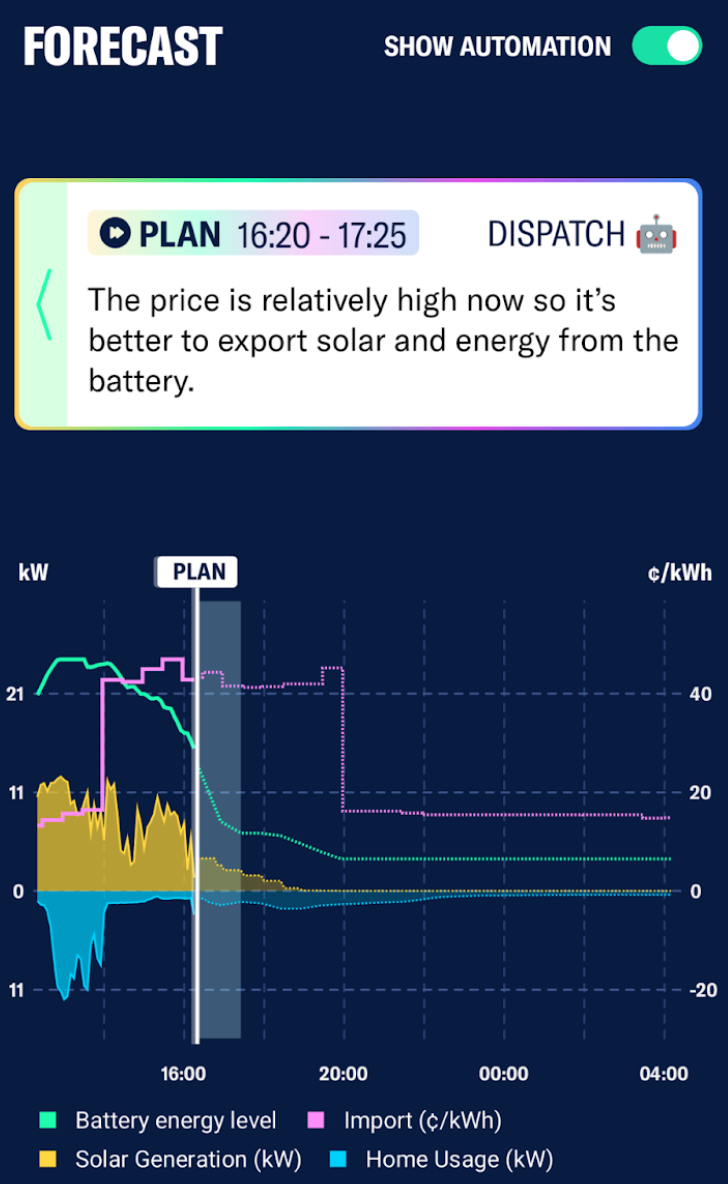Click the vertical PLAN marker line in the chart

coord(198,800)
